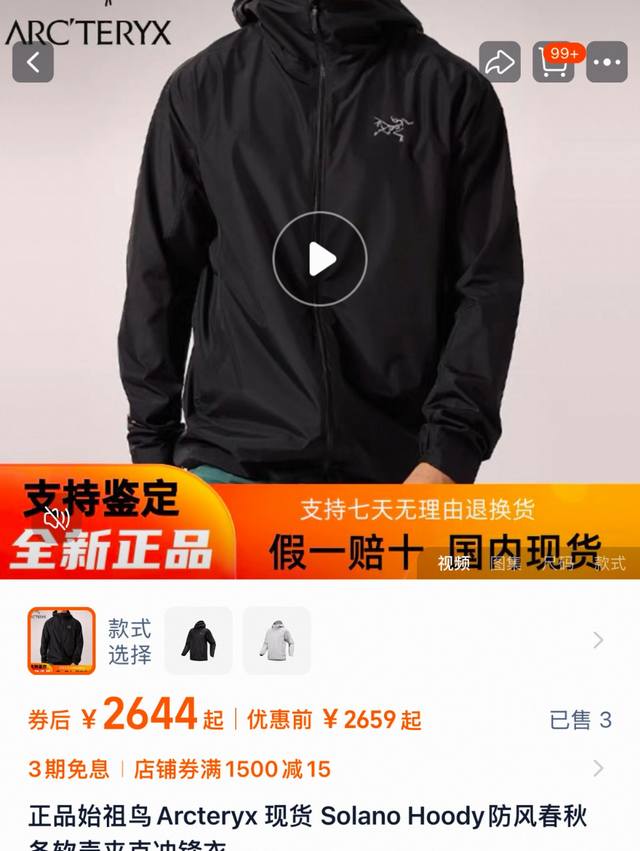The height and width of the screenshot is (851, 640).
Task: Switch to the 款式 media tab
Action: pyautogui.click(x=610, y=563)
